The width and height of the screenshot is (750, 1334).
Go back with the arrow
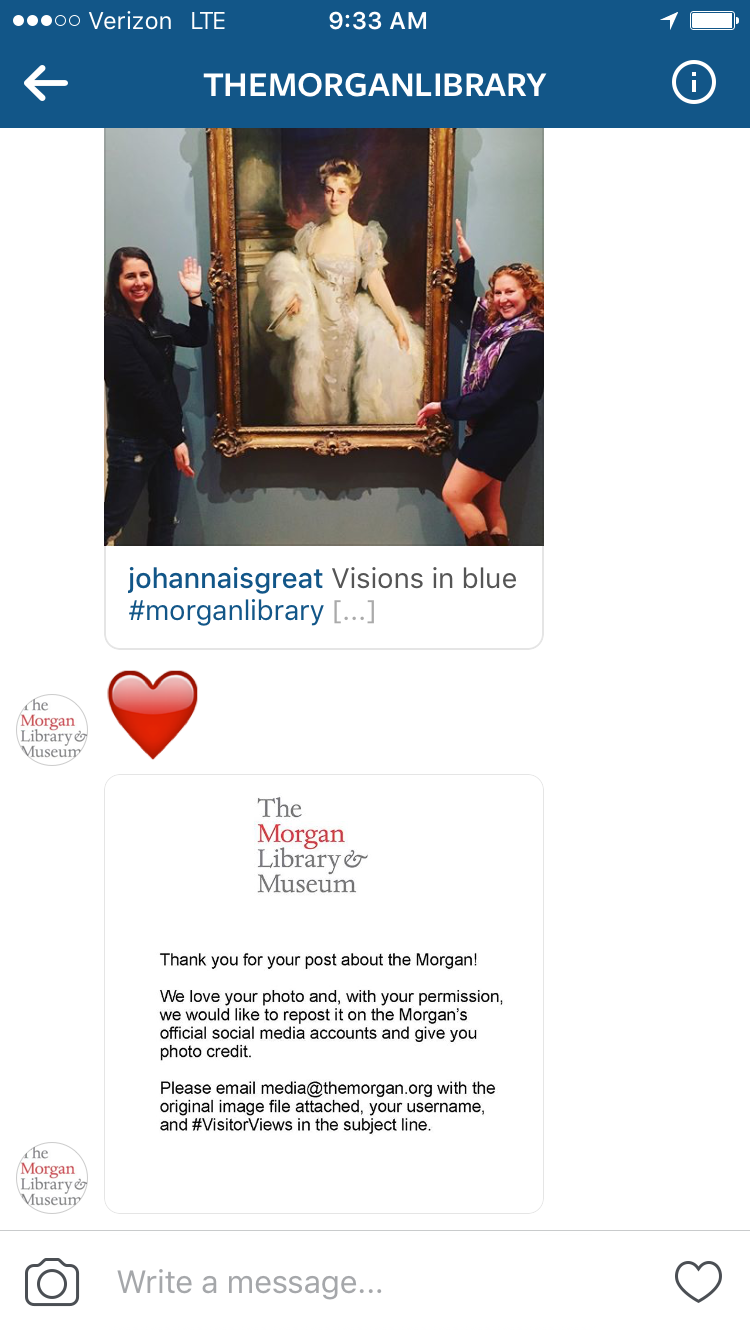pyautogui.click(x=46, y=84)
